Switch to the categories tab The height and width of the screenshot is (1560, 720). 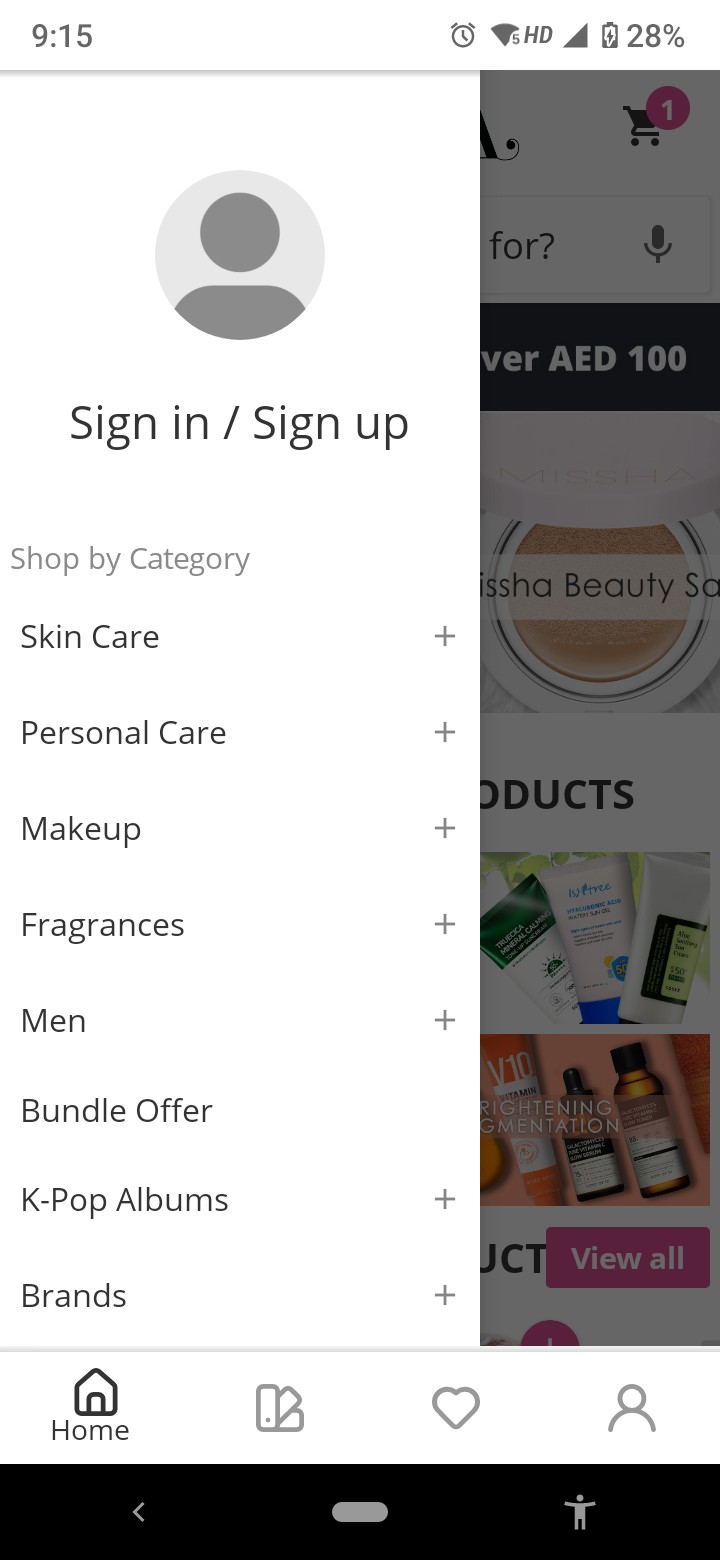click(x=279, y=1407)
